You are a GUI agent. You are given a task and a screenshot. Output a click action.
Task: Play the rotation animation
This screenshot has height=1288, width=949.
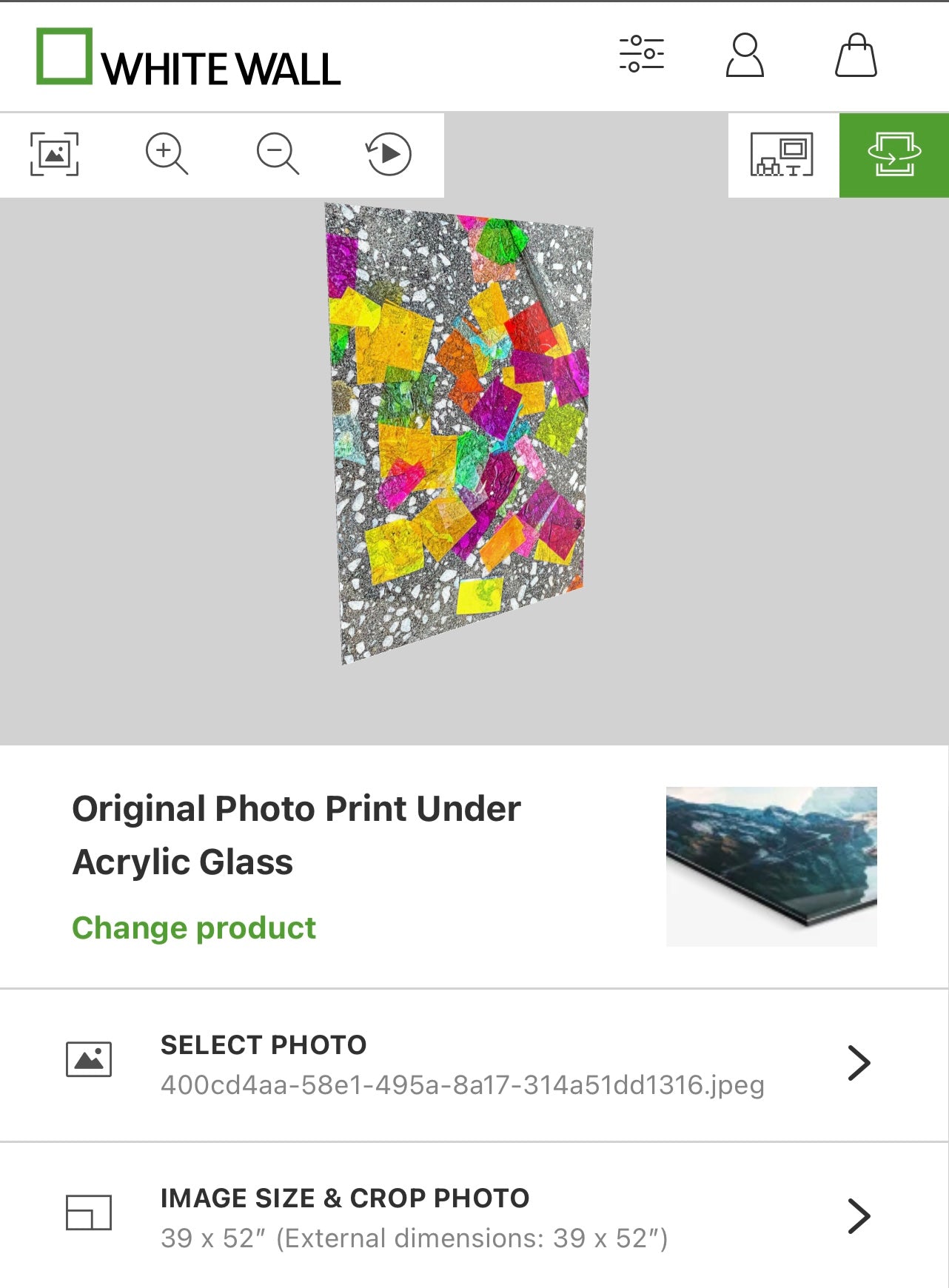pos(389,154)
